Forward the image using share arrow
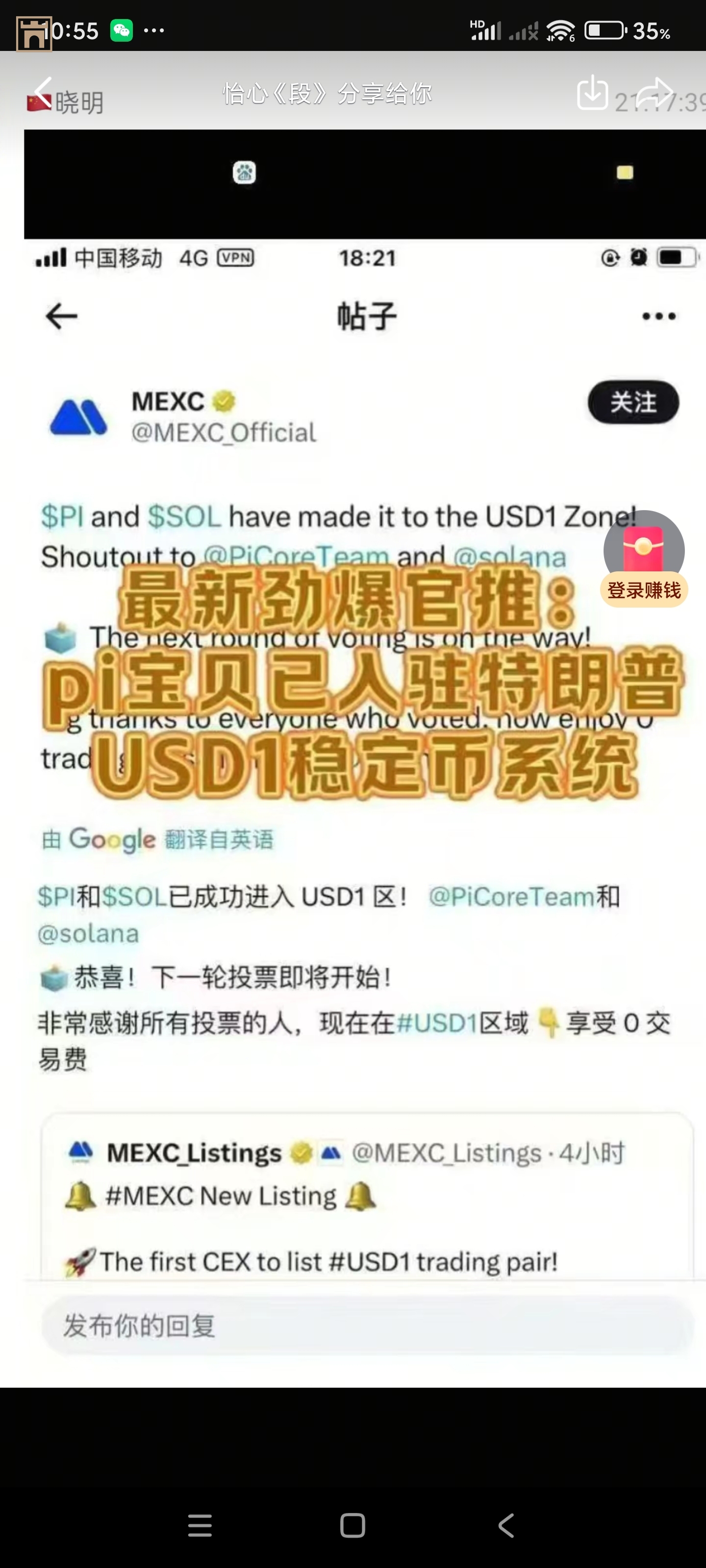This screenshot has height=1568, width=706. coord(654,93)
